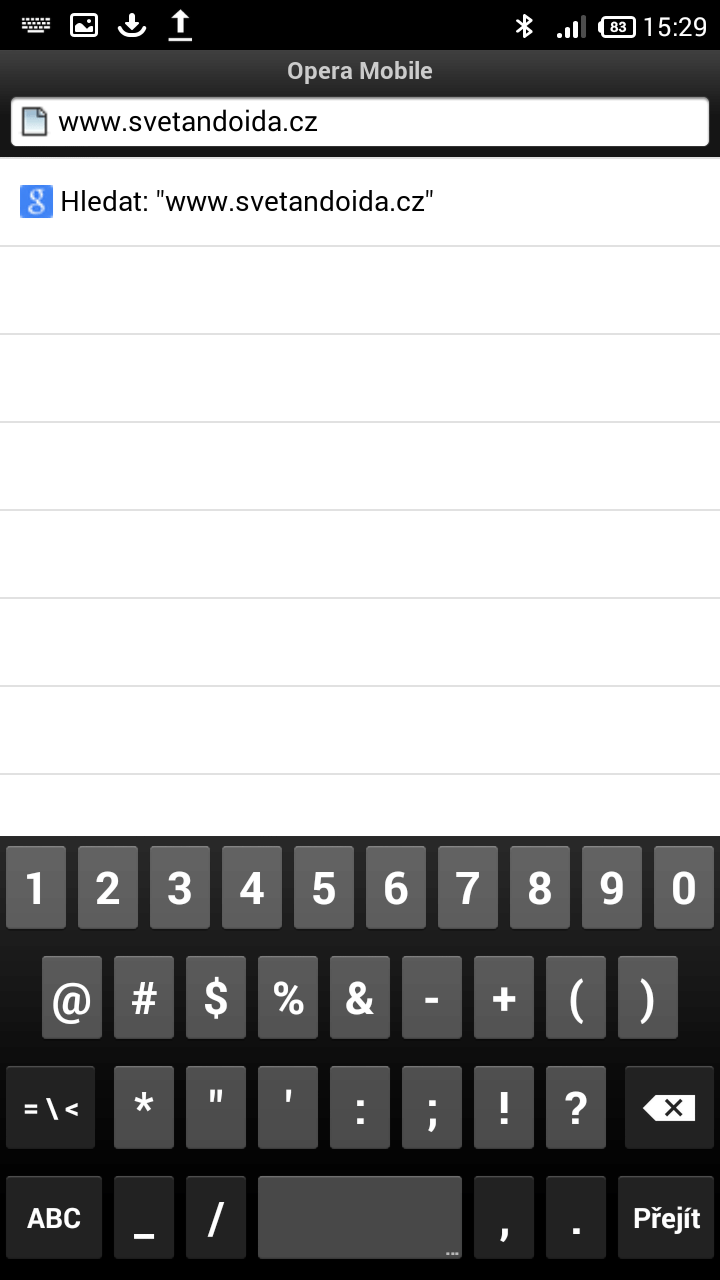Switch keyboard to ABC letters

pos(54,1217)
